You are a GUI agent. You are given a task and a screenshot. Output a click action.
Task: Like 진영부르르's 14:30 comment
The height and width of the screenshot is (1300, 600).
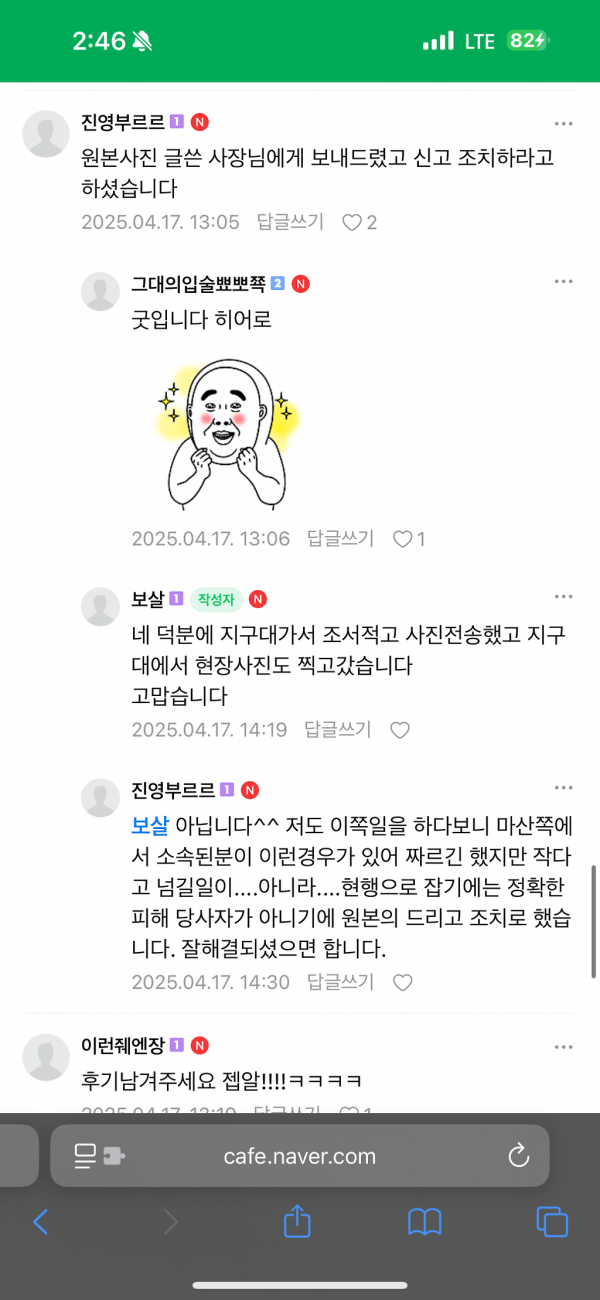pos(402,983)
